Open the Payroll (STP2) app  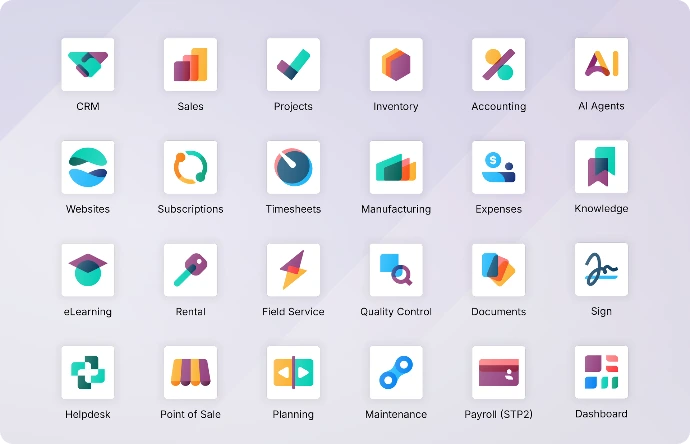pyautogui.click(x=498, y=373)
